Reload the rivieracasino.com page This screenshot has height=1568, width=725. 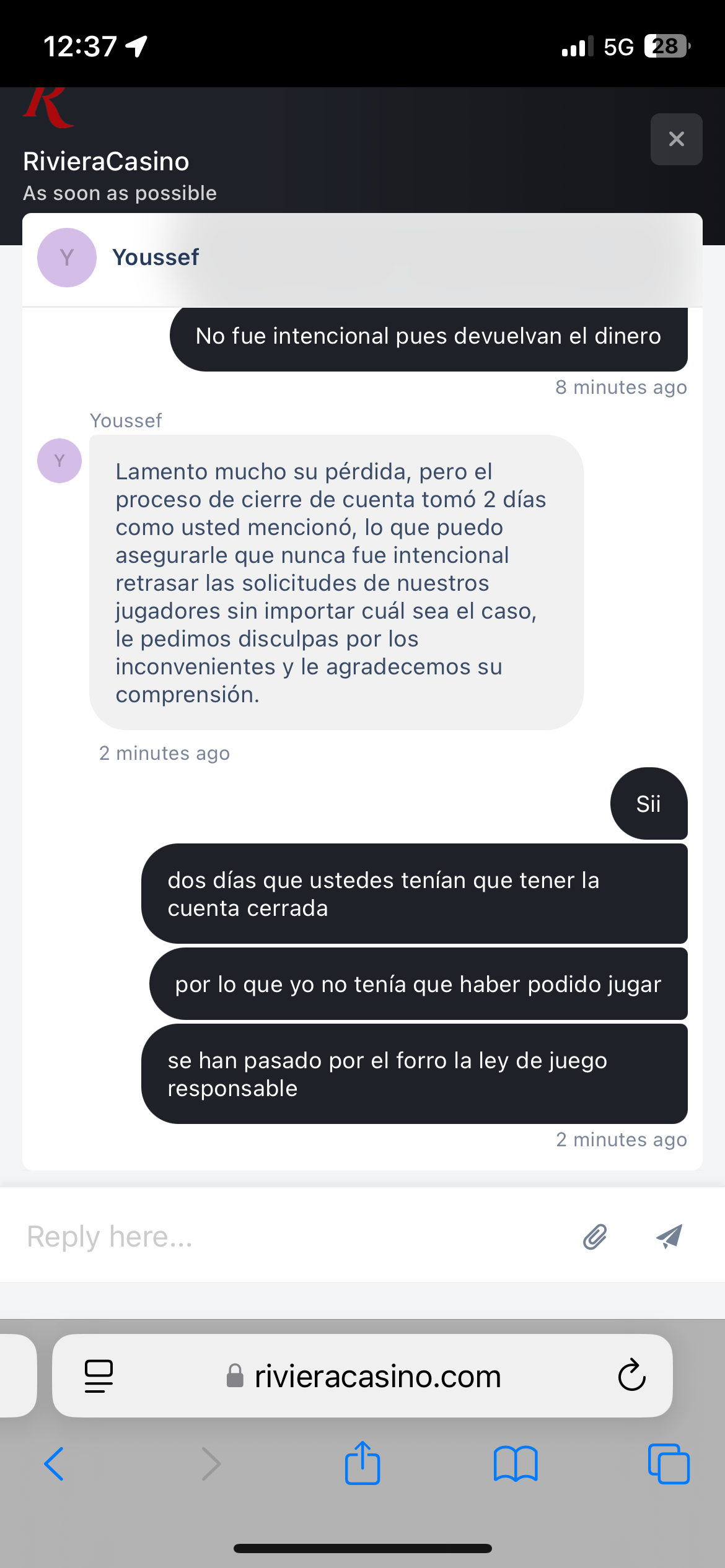pyautogui.click(x=631, y=1375)
